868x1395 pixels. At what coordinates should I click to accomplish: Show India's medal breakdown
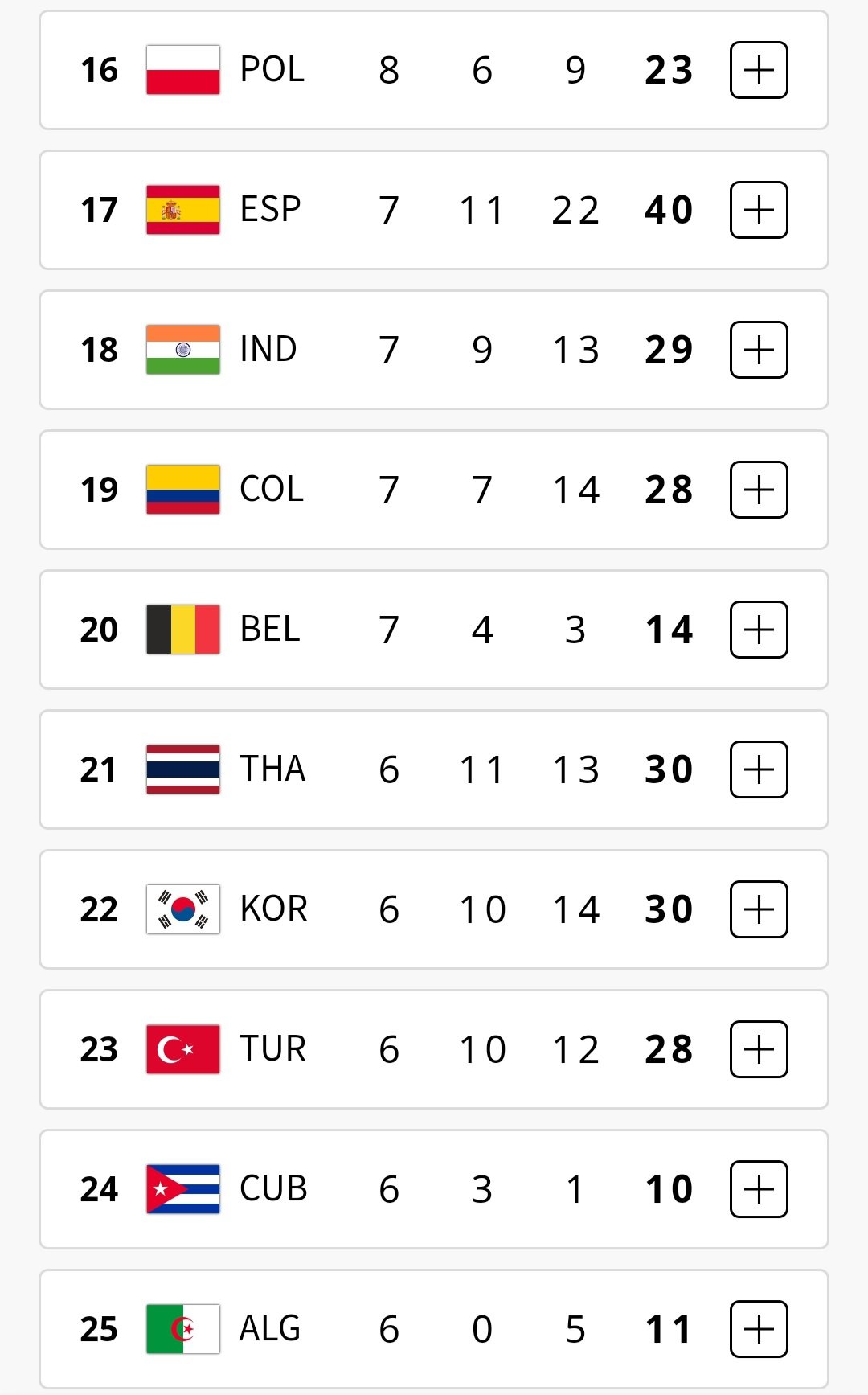[759, 350]
